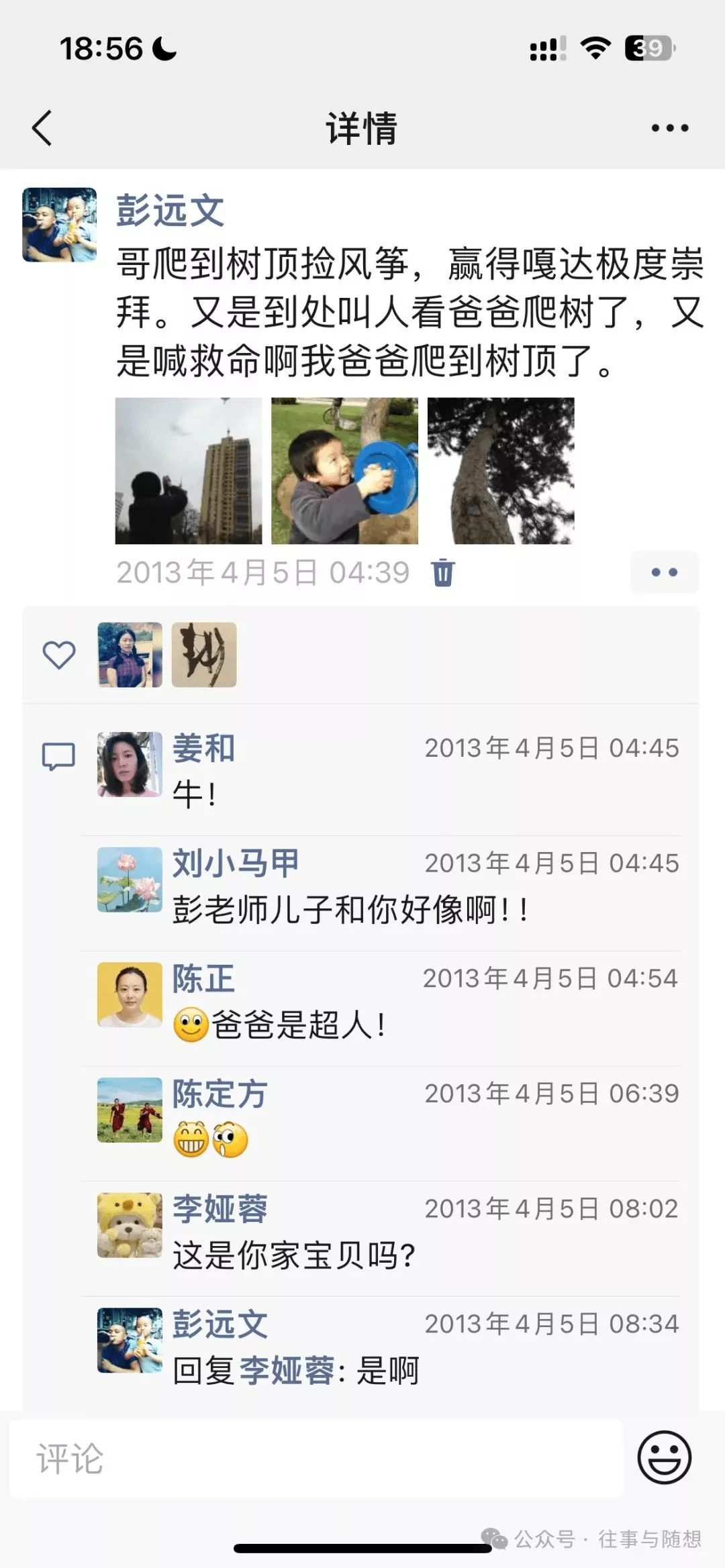Screen dimensions: 725x1568
Task: Tap 陈定方's emoji comment
Action: click(211, 1140)
